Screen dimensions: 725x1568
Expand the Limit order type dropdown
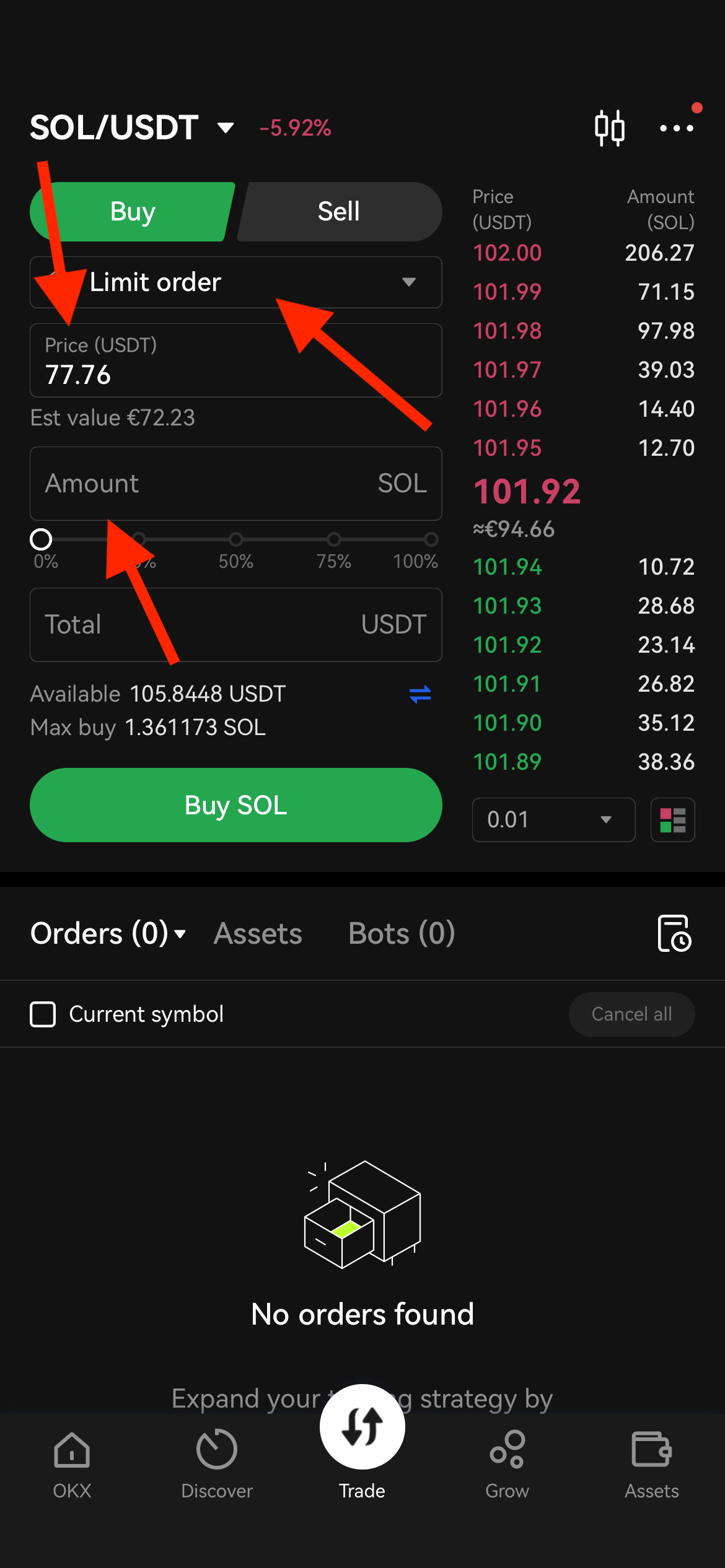[x=235, y=282]
